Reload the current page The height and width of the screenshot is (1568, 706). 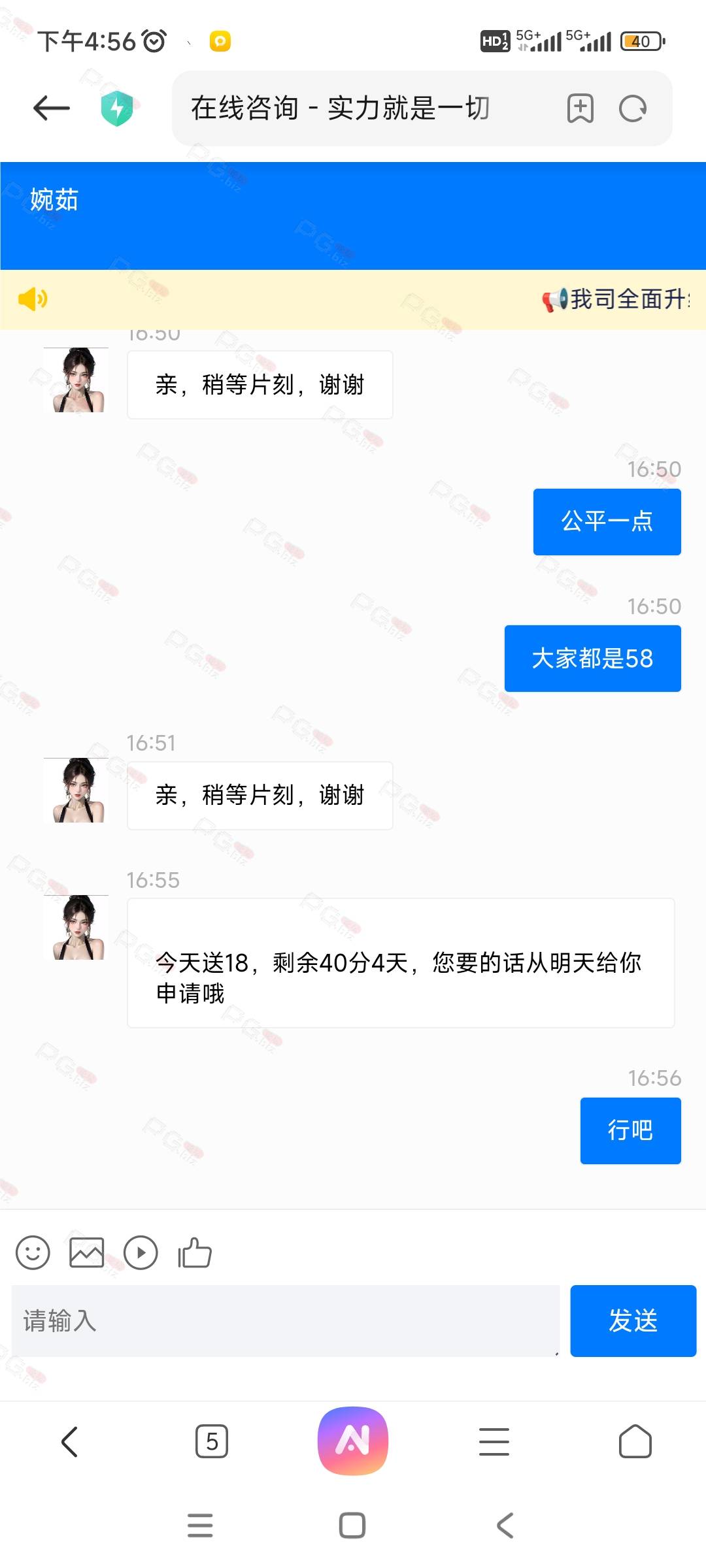(x=633, y=108)
